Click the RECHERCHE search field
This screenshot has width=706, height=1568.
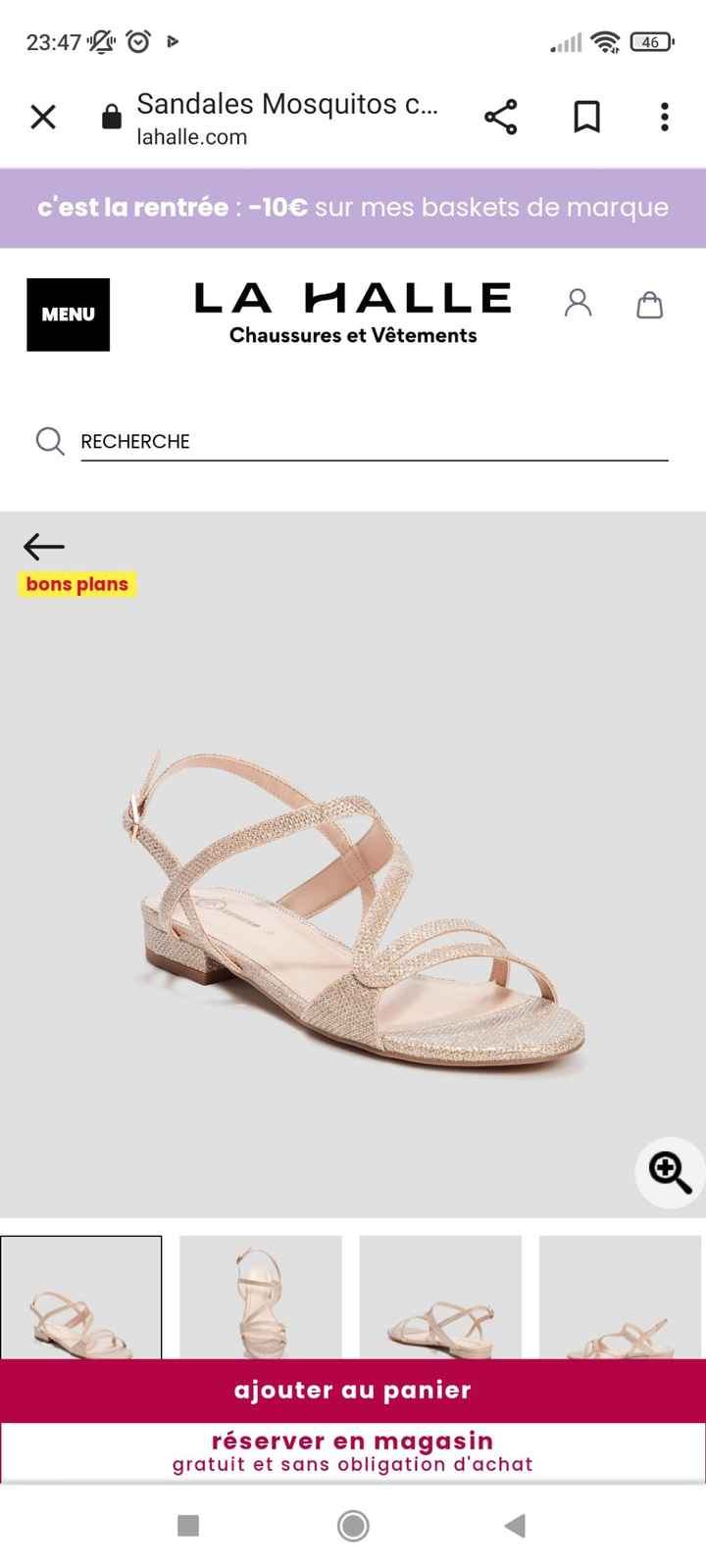tap(373, 441)
